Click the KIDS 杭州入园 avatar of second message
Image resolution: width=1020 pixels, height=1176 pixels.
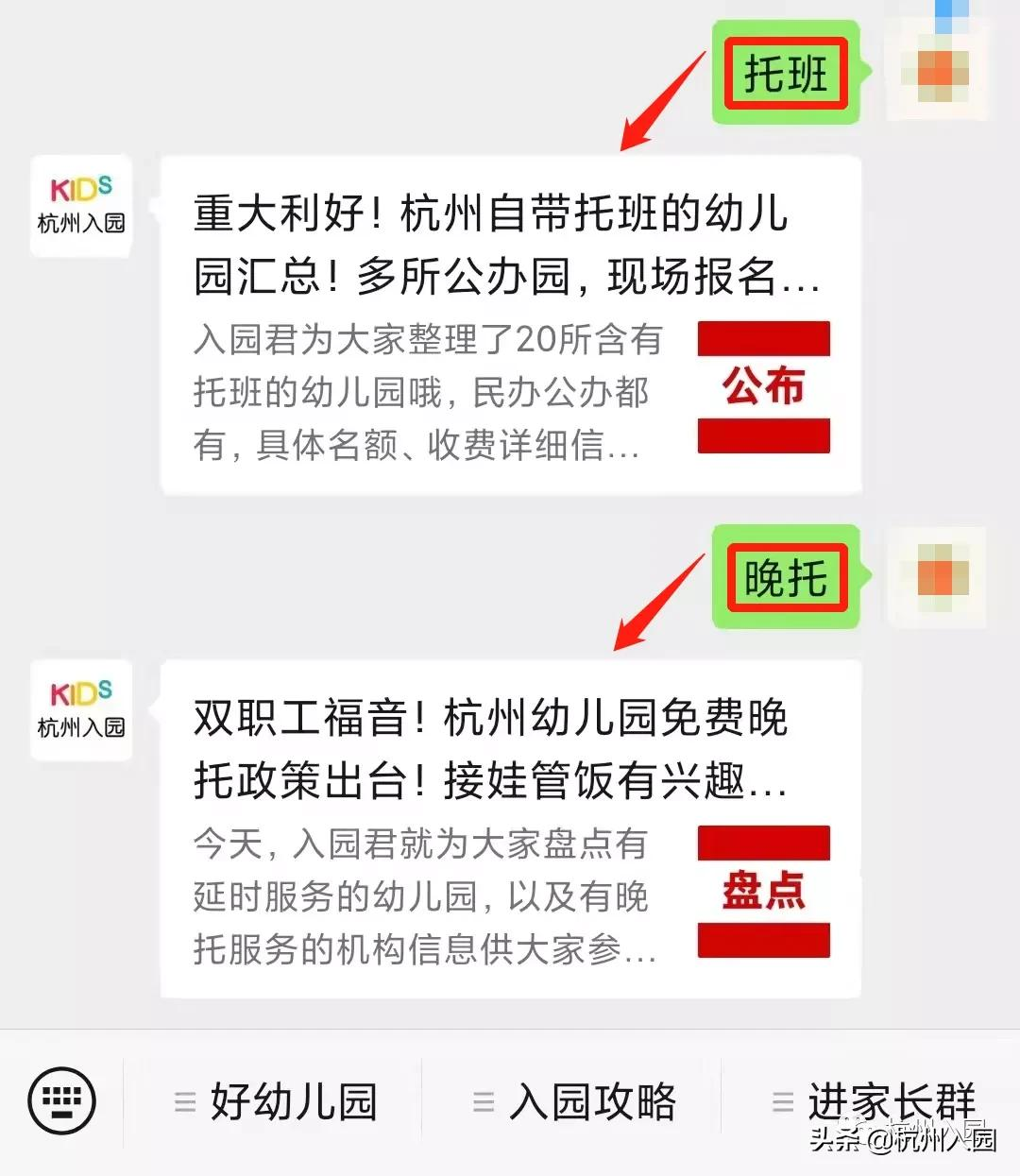pyautogui.click(x=80, y=710)
